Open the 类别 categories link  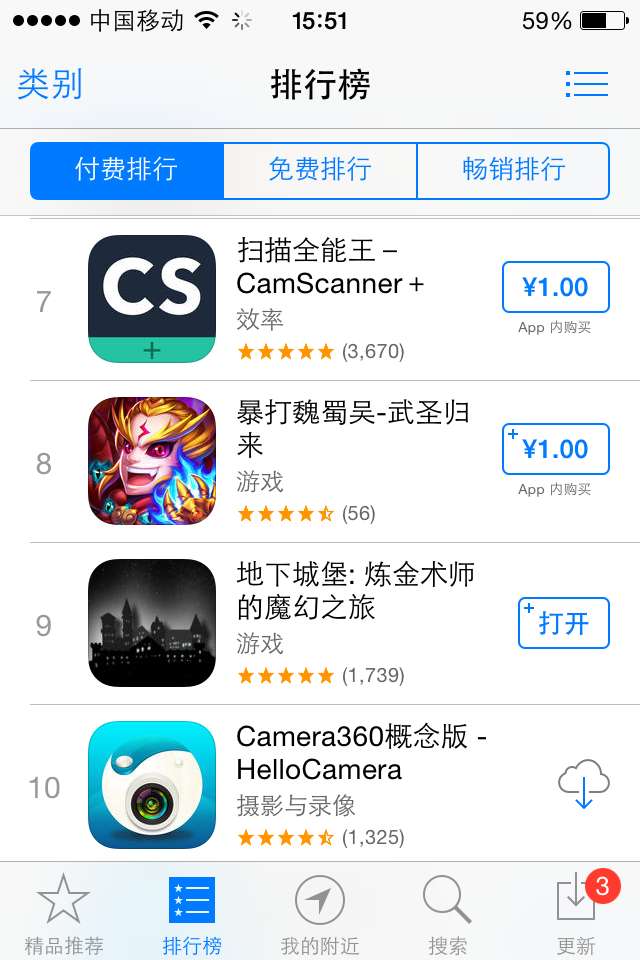(x=50, y=84)
